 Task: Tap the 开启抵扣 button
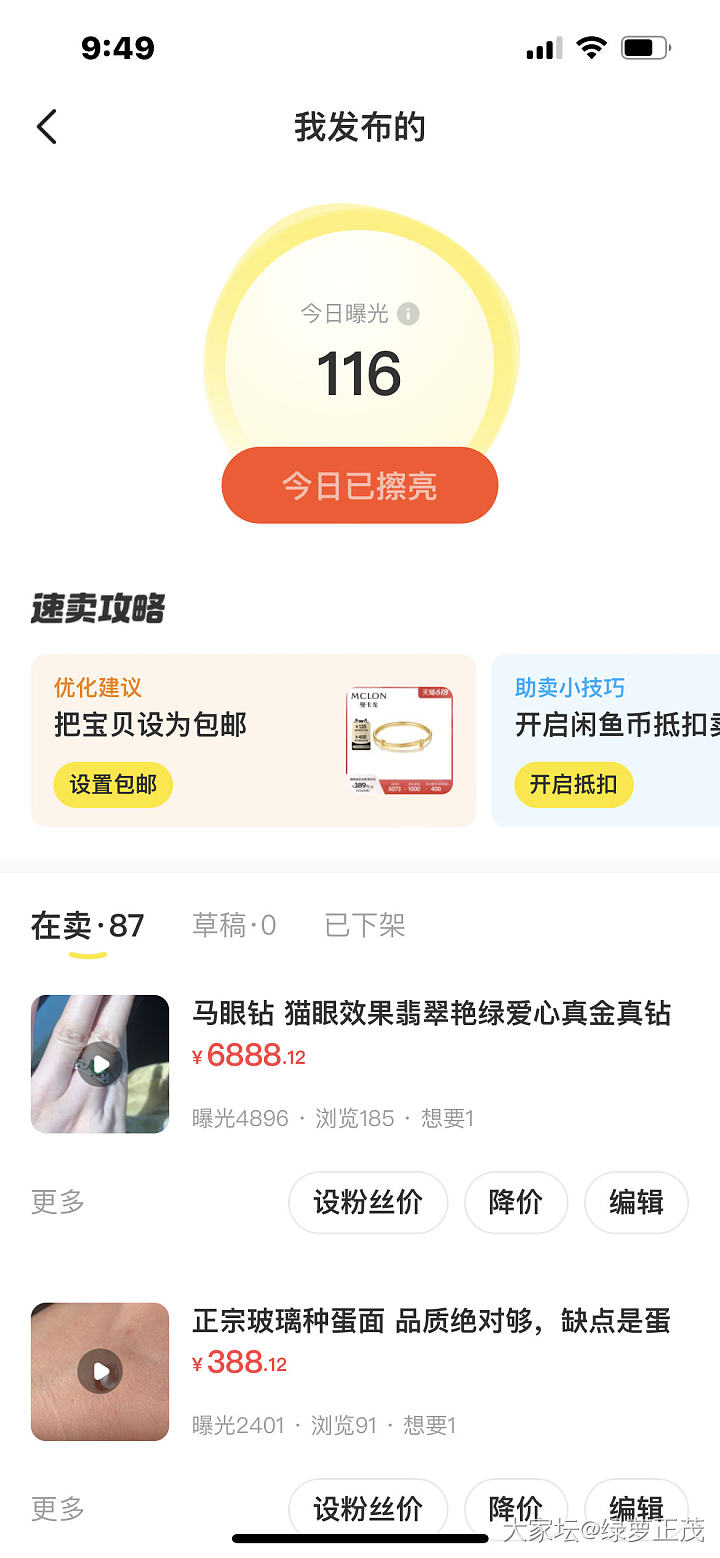pyautogui.click(x=573, y=785)
